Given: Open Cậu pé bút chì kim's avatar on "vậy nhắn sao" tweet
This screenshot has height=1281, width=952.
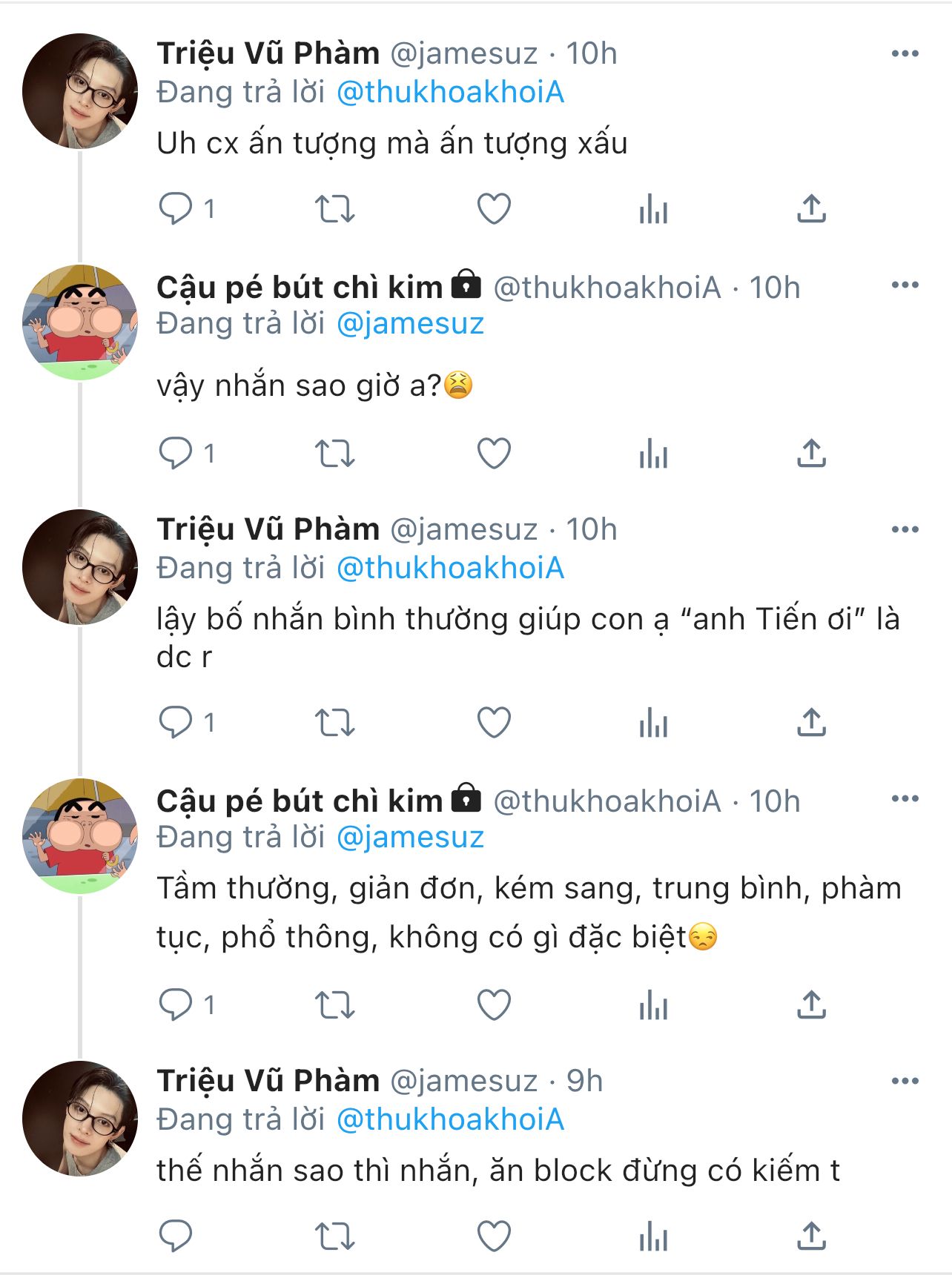Looking at the screenshot, I should click(80, 322).
